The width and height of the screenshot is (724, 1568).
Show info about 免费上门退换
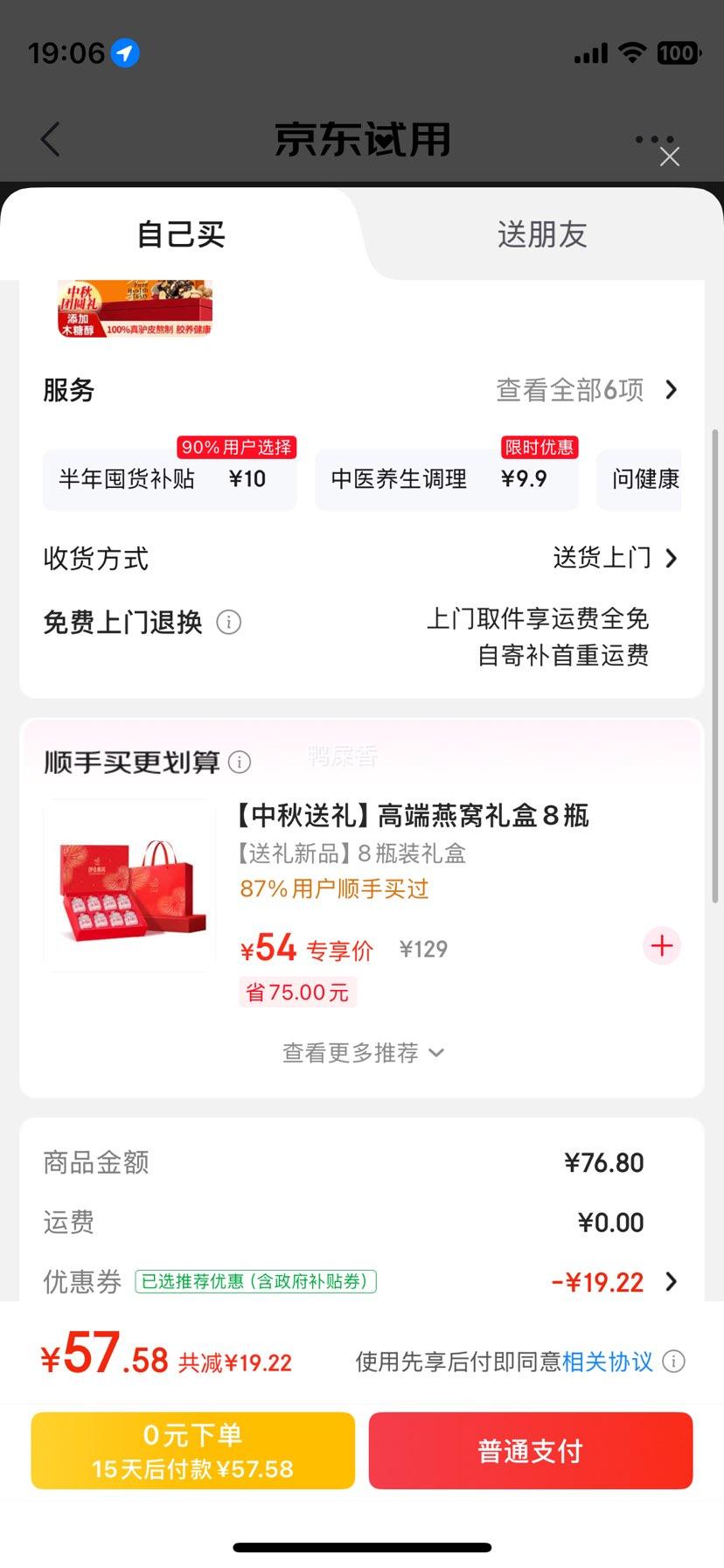[x=229, y=623]
